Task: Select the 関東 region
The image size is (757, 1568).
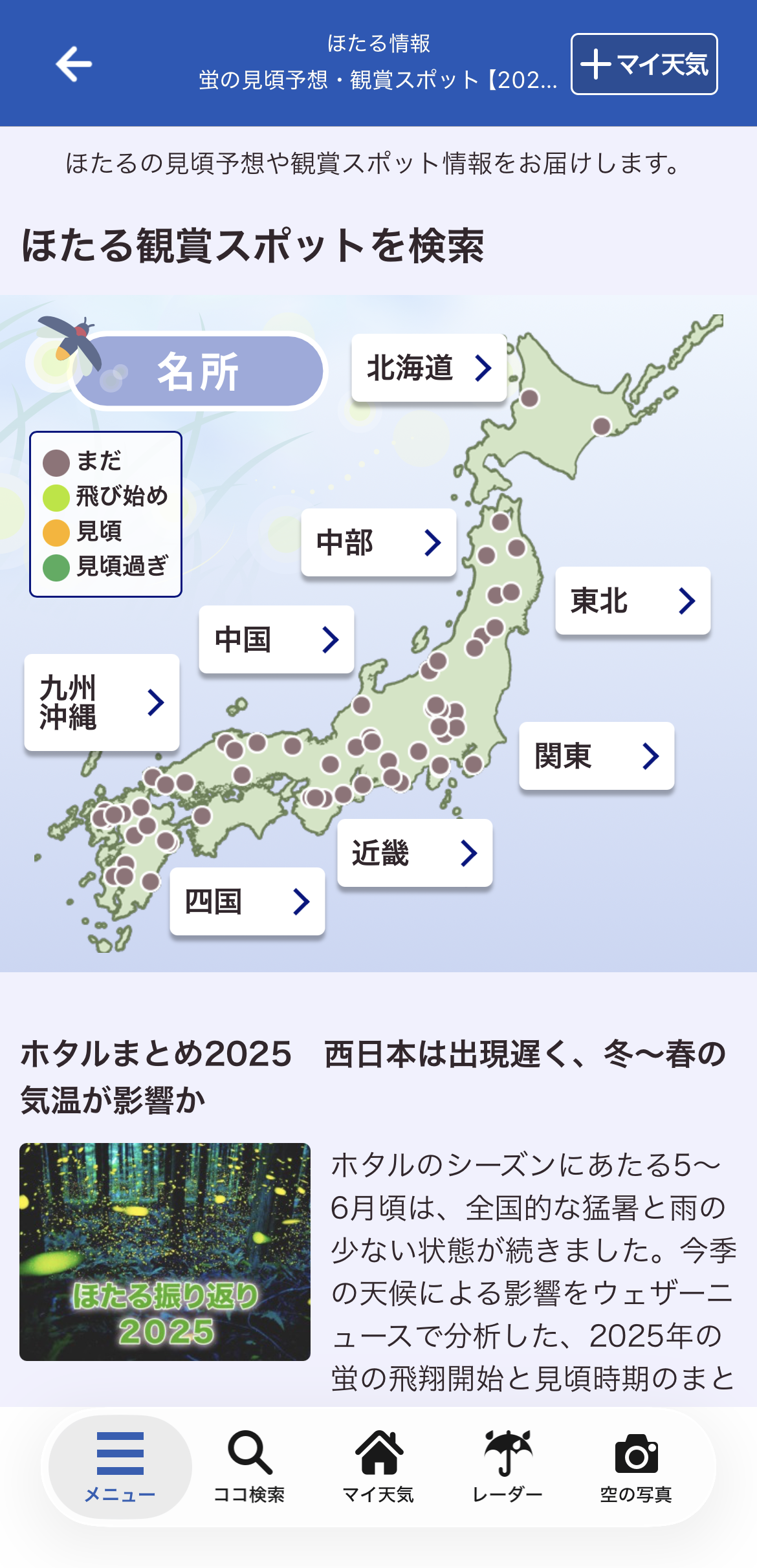Action: click(x=596, y=756)
